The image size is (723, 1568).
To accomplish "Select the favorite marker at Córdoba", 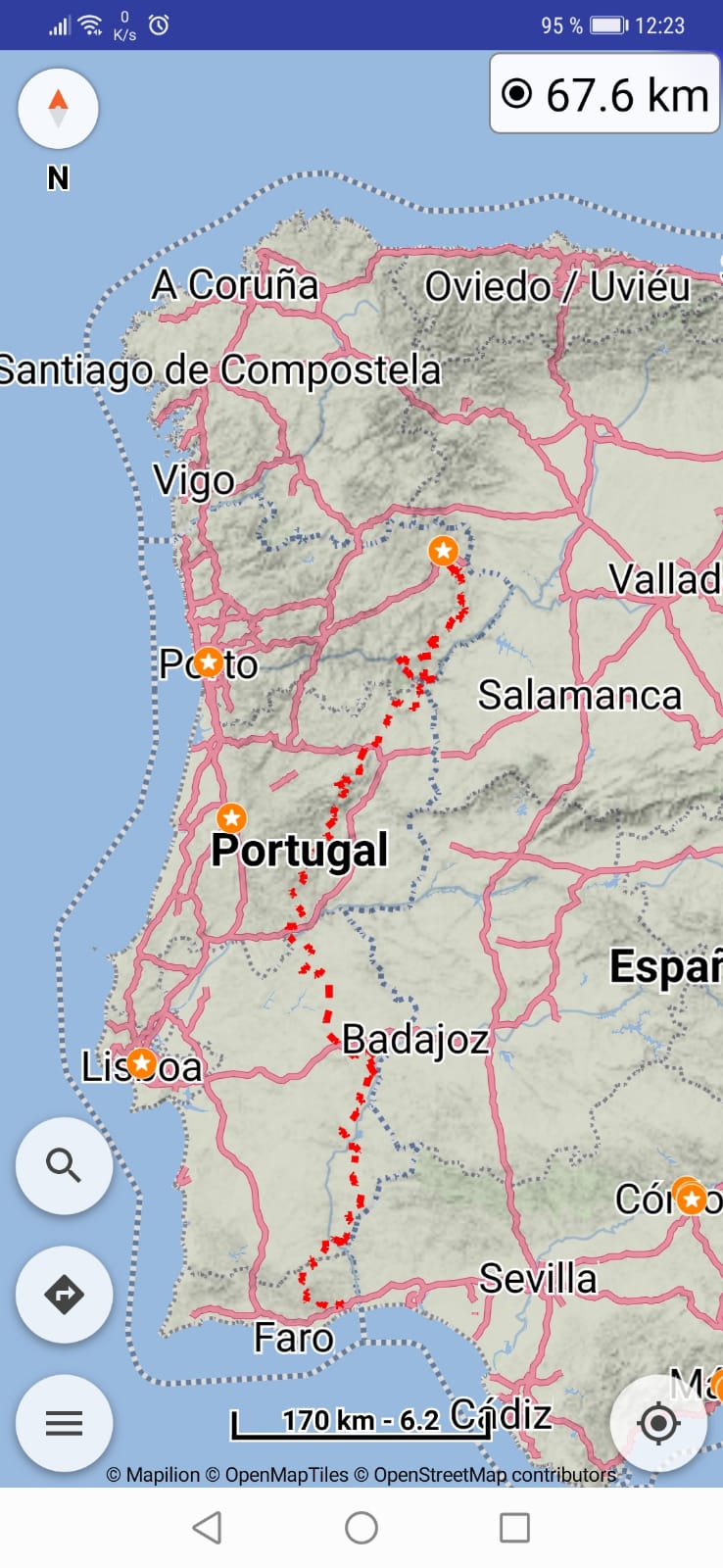I will click(692, 1199).
